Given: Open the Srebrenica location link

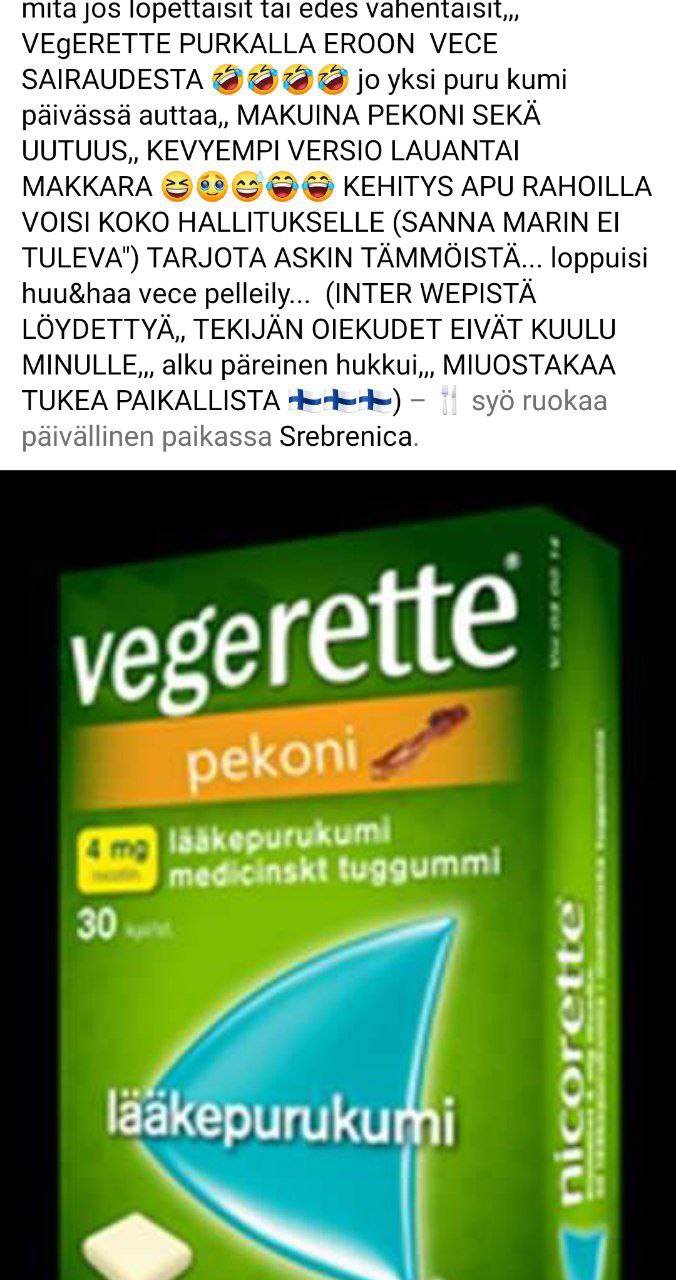Looking at the screenshot, I should point(345,438).
